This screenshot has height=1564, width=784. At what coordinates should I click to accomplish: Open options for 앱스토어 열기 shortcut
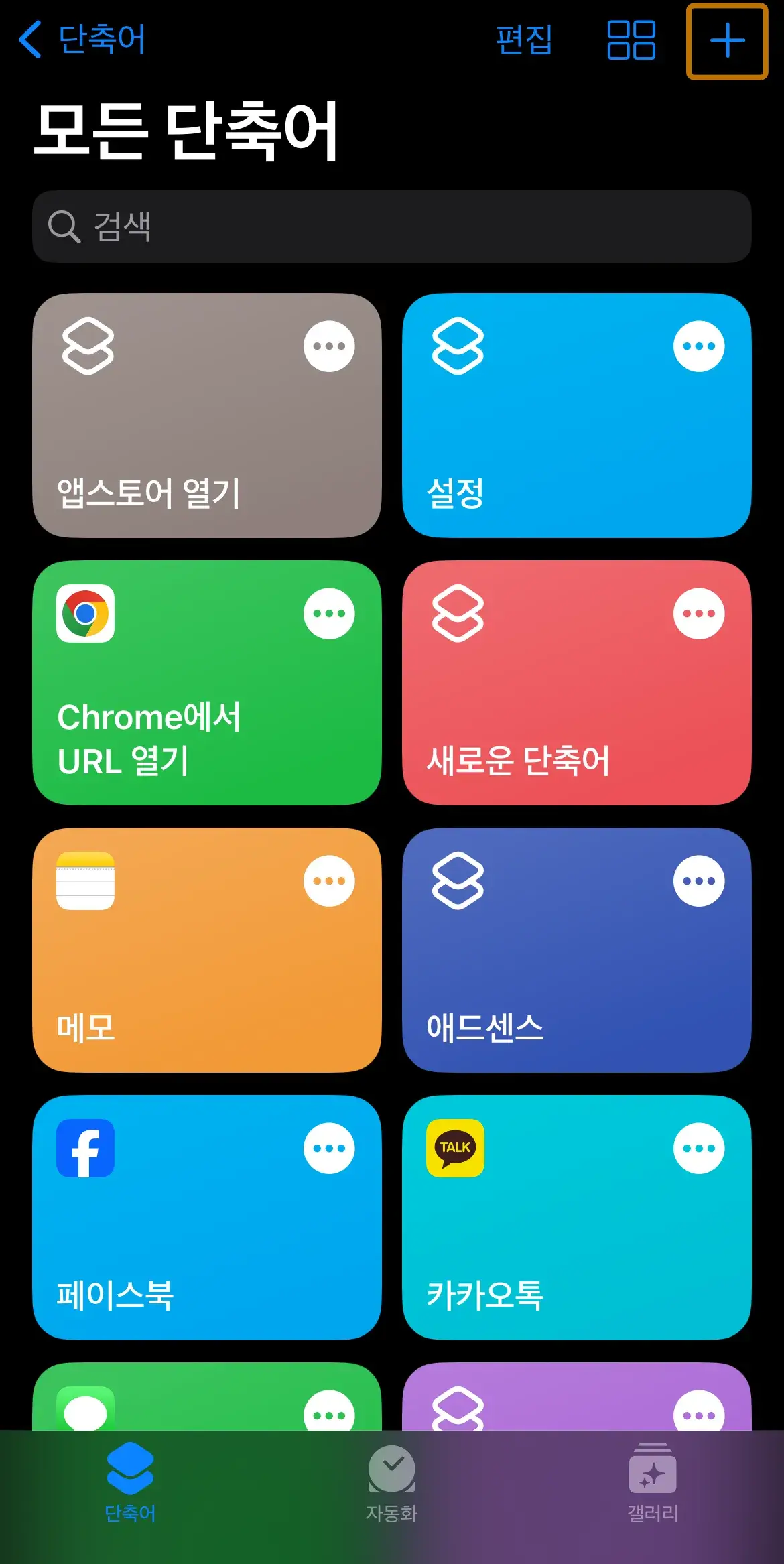329,346
